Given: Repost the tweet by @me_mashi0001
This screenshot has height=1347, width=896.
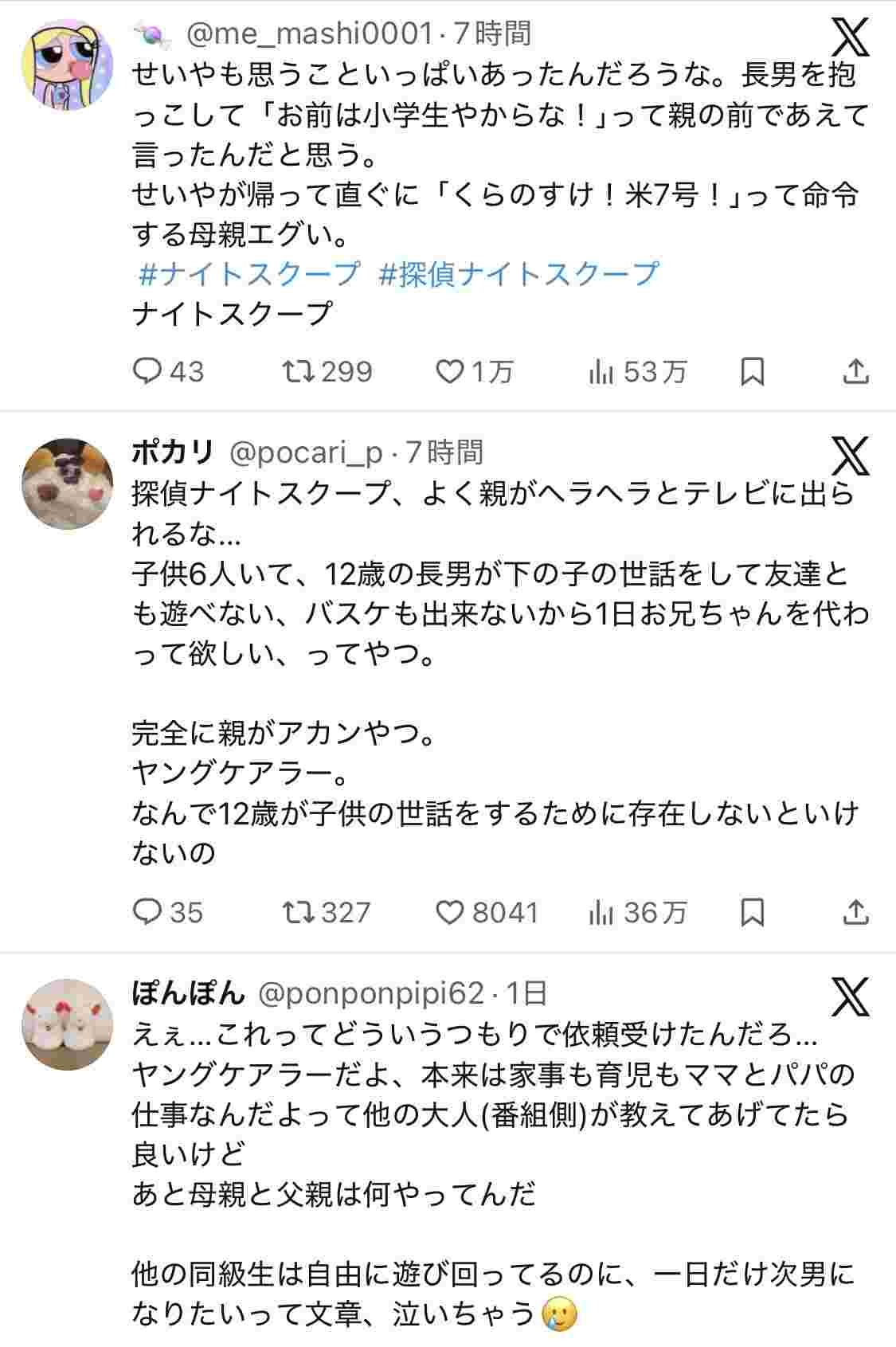Looking at the screenshot, I should (x=299, y=371).
